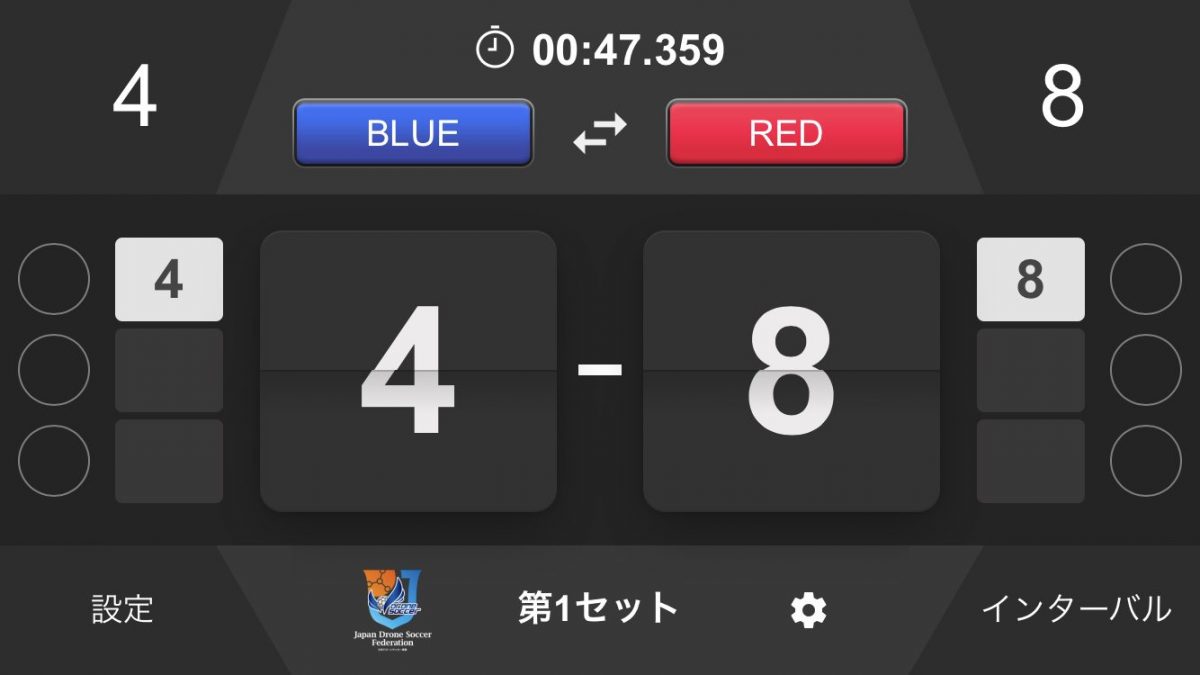Toggle the circle beside blue's set score 4
This screenshot has height=675, width=1200.
[54, 279]
